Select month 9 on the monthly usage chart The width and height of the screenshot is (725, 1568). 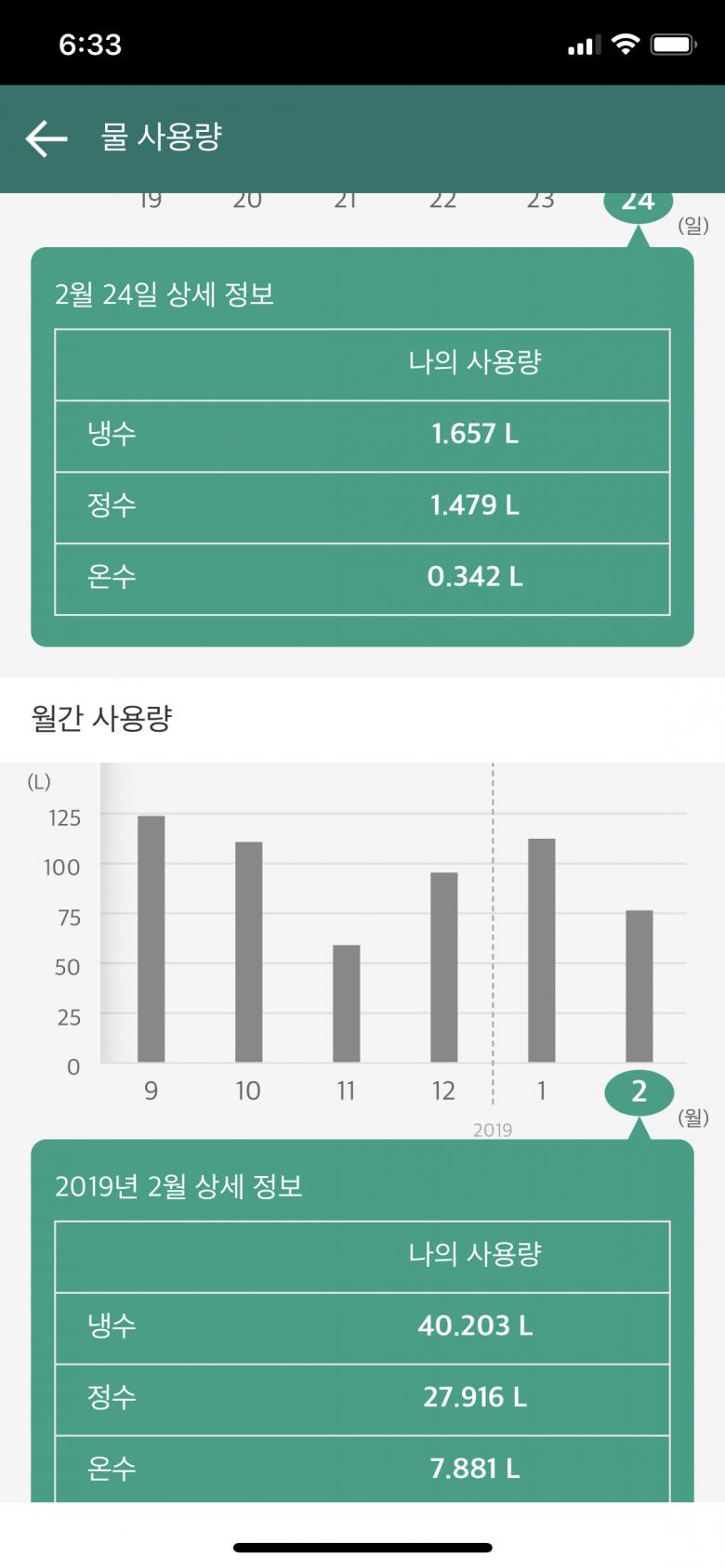tap(151, 1091)
